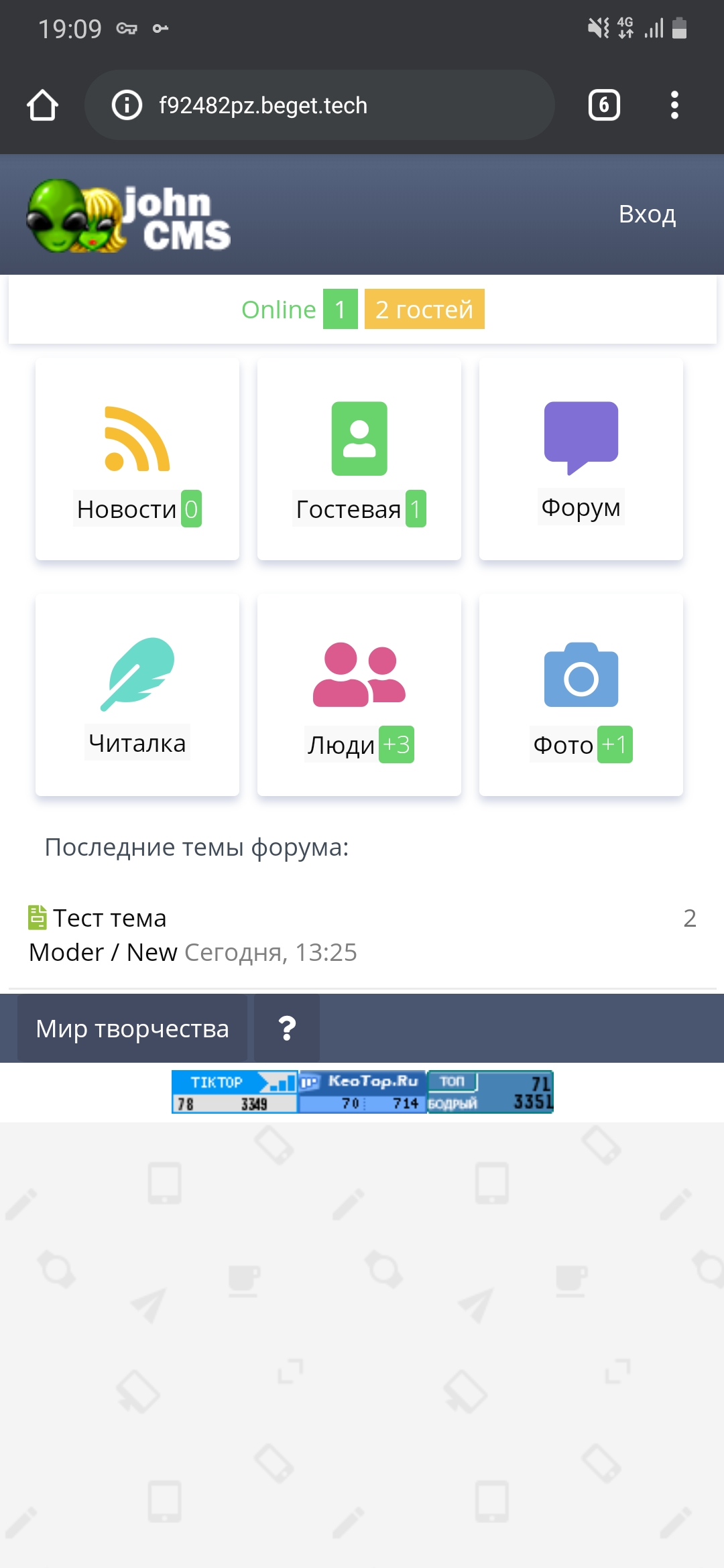Open the forum topic Тест тема
Screen dimensions: 724x1568
[x=110, y=918]
